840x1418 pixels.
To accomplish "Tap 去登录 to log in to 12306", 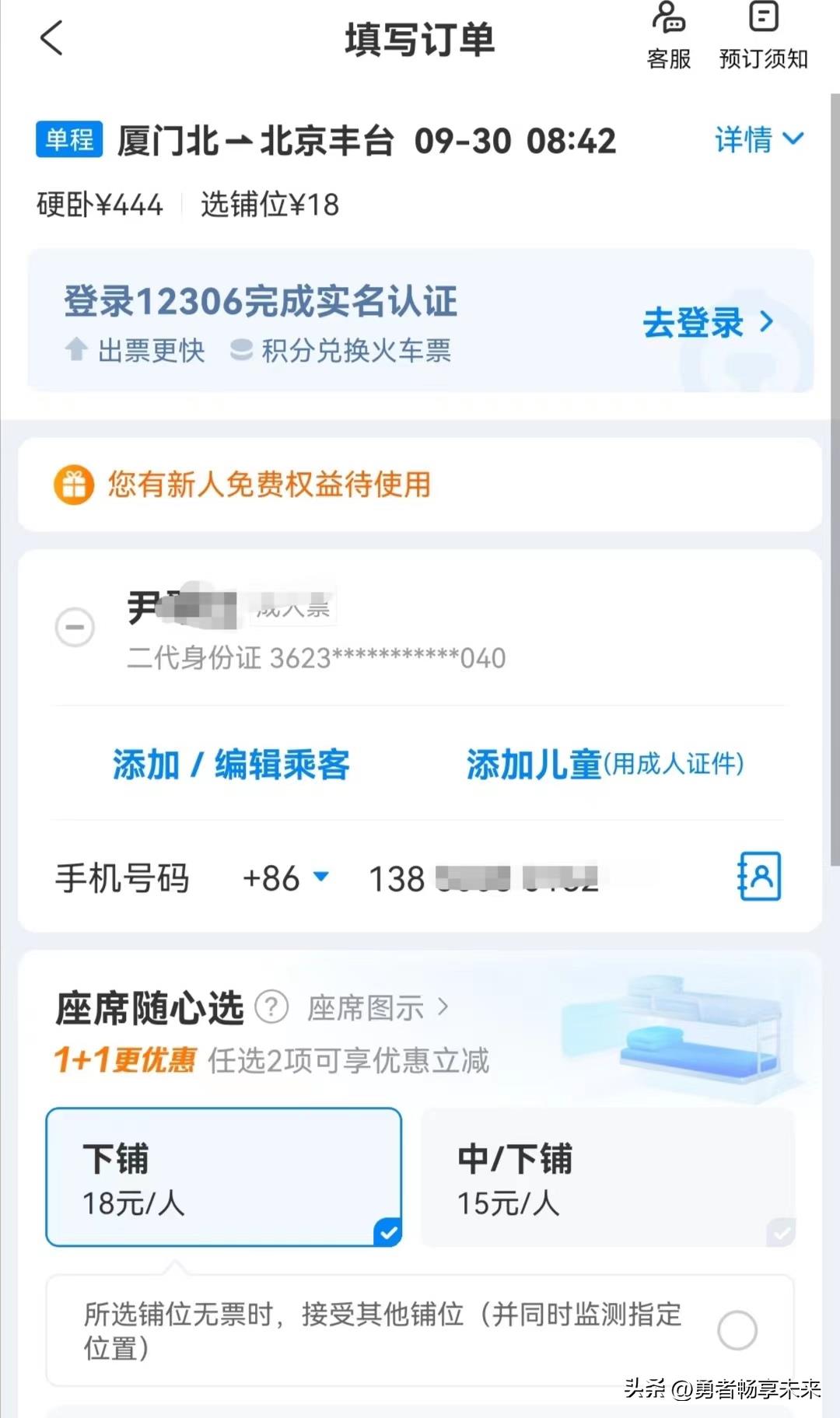I will (x=708, y=323).
